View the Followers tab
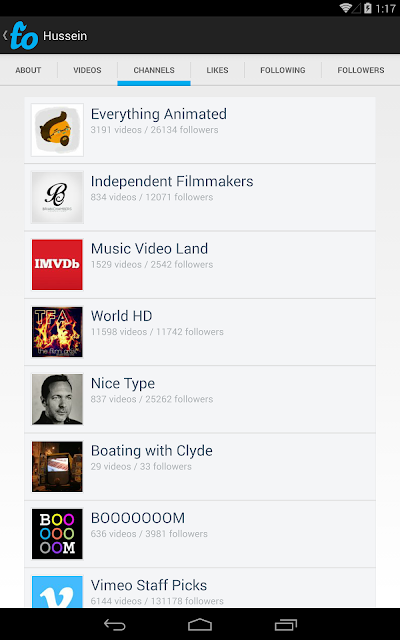 (x=361, y=70)
